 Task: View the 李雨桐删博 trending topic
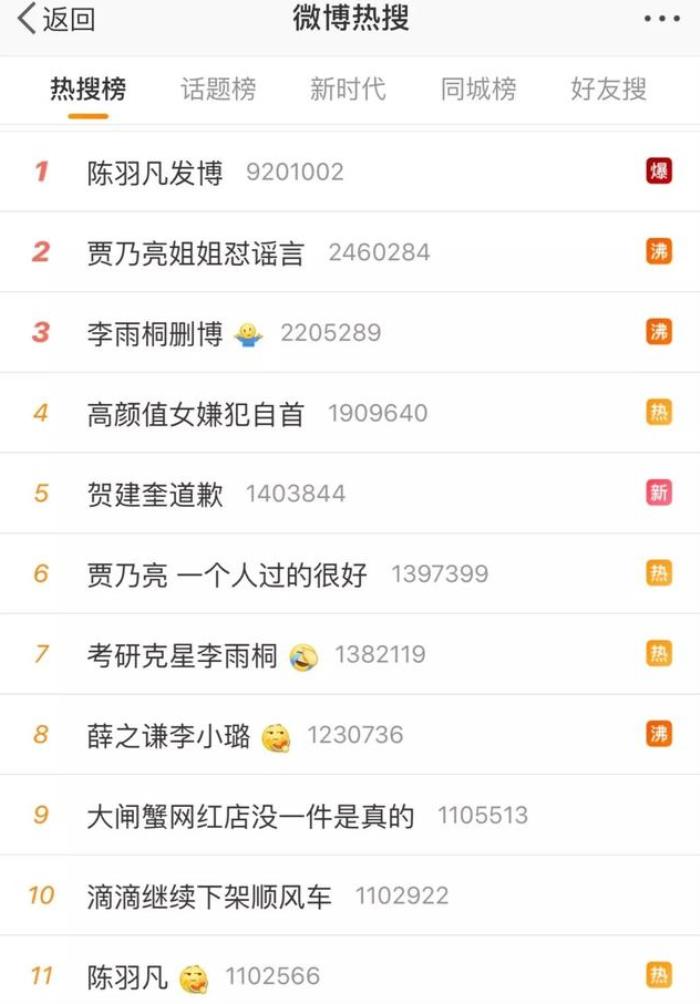[x=155, y=333]
